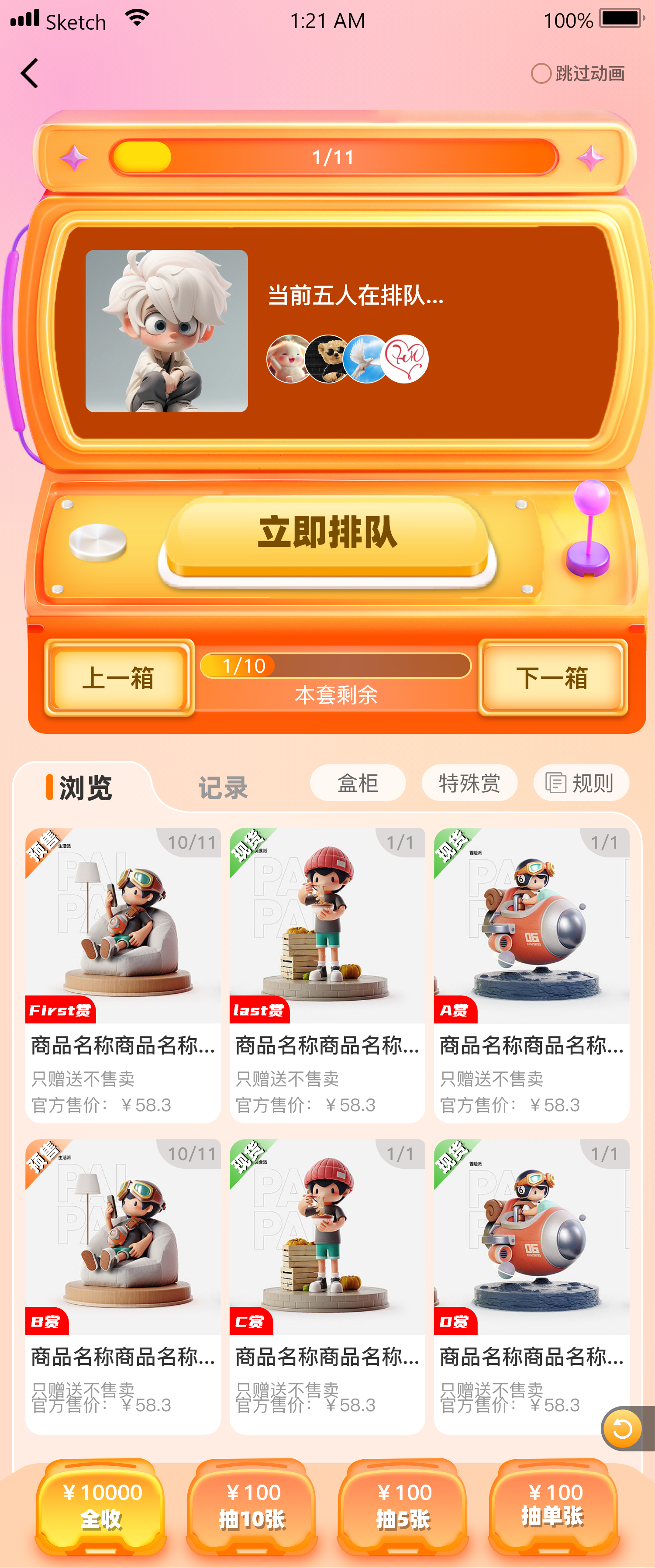Go to previous box with 上一箱
Screen dimensions: 655x1568
[119, 677]
